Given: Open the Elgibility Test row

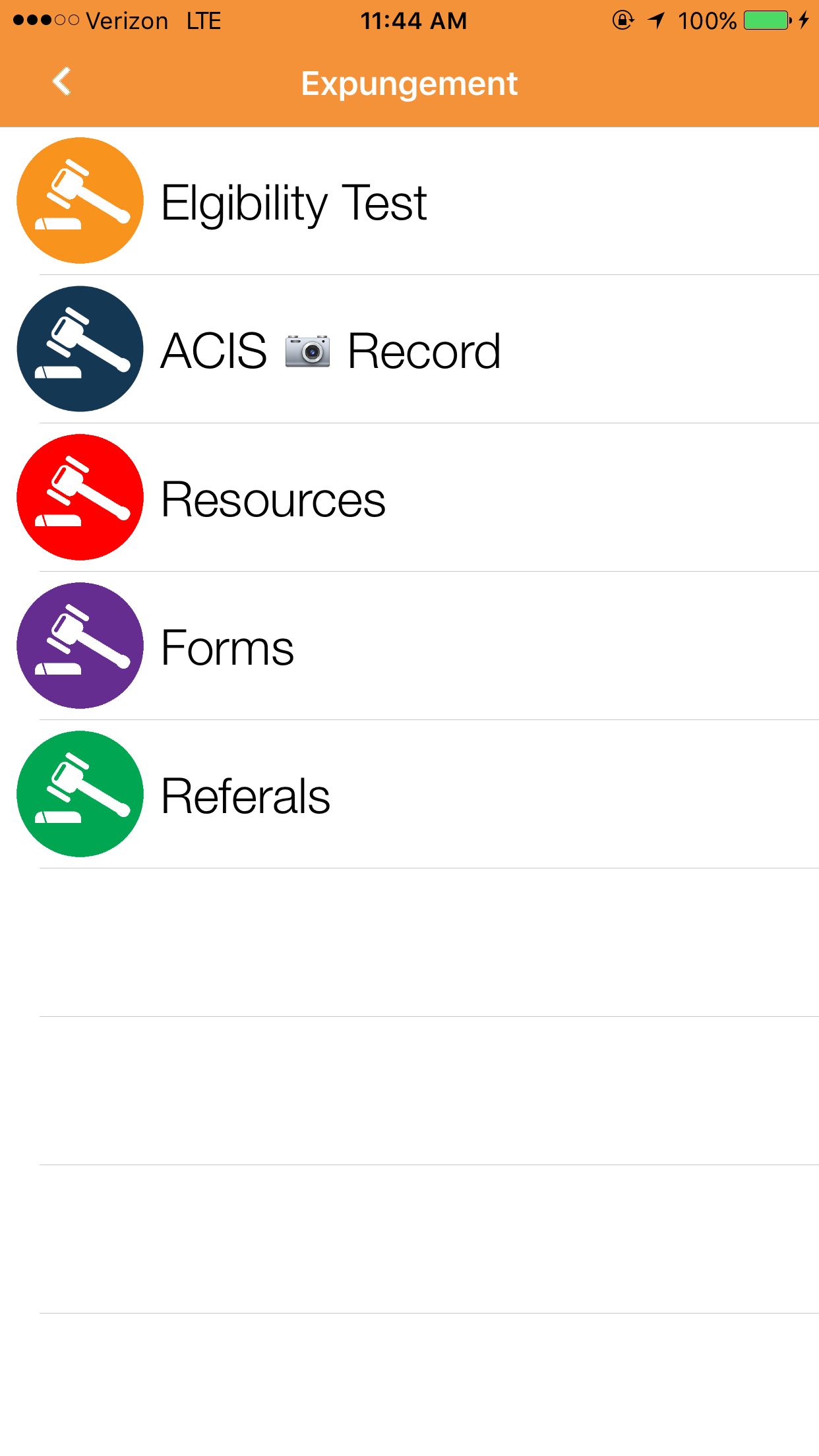Looking at the screenshot, I should [x=409, y=201].
